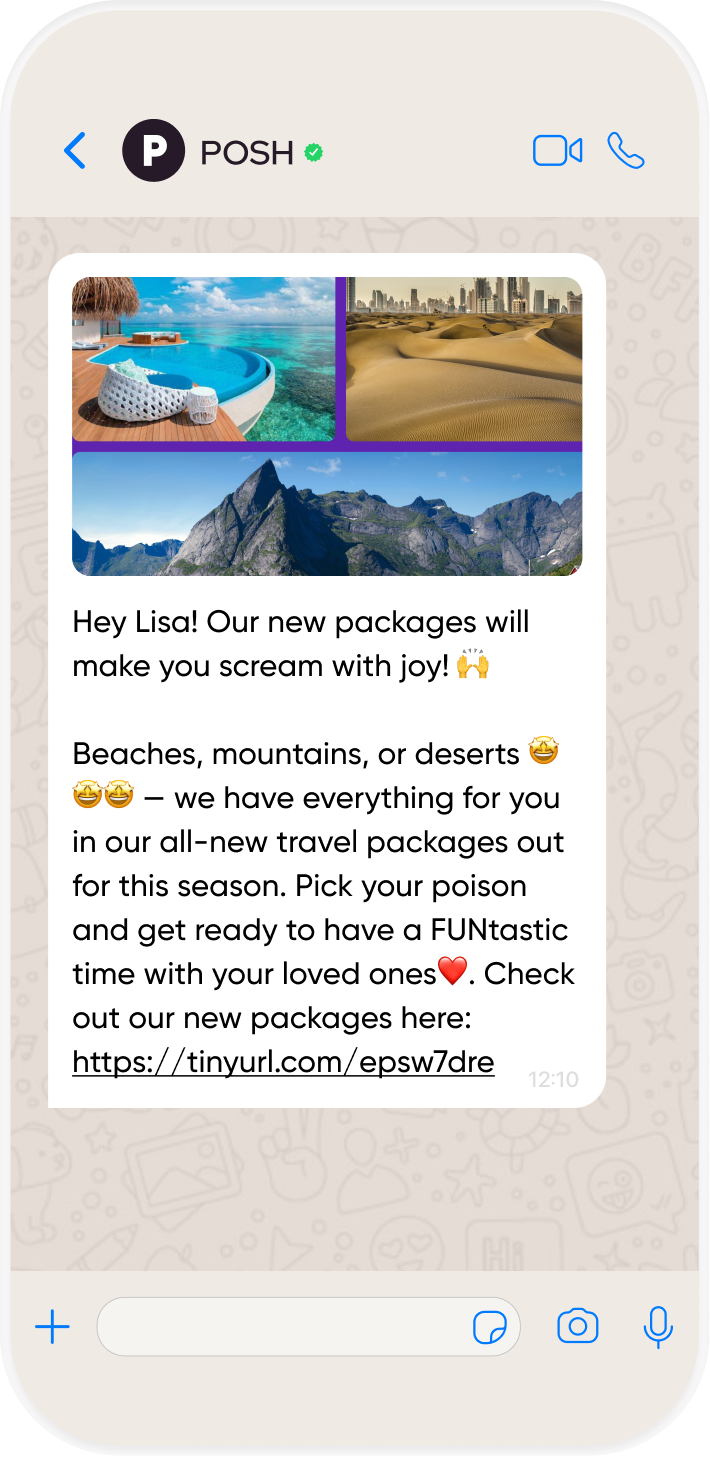Open the tinyurl.com/epsw7dre link
Image resolution: width=710 pixels, height=1457 pixels.
point(283,1061)
